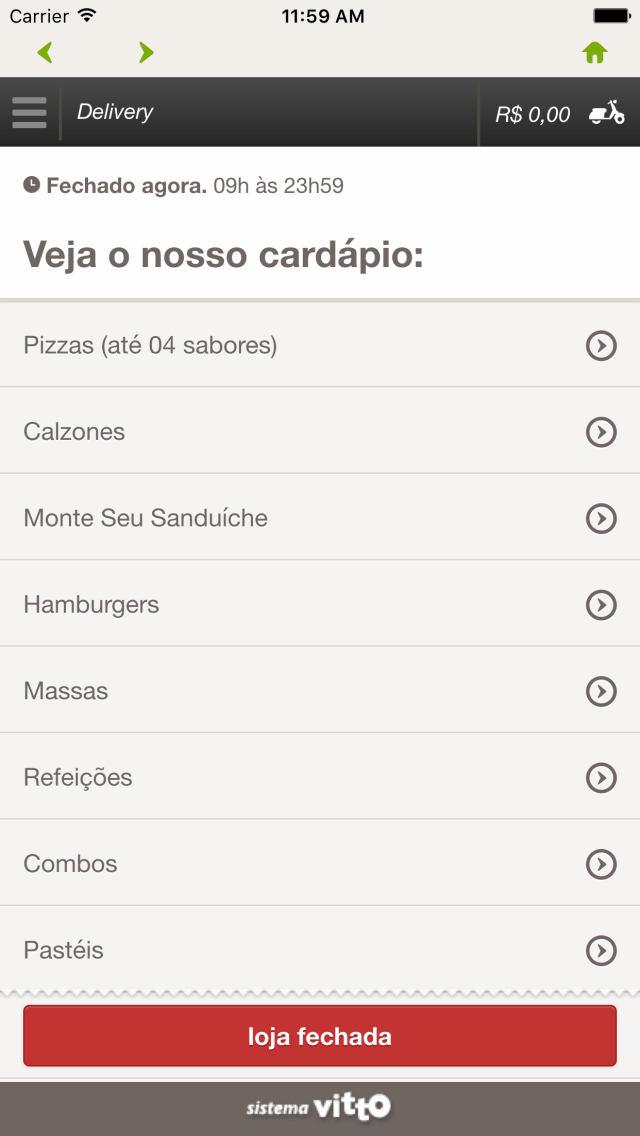Open the Massas category

pyautogui.click(x=320, y=690)
